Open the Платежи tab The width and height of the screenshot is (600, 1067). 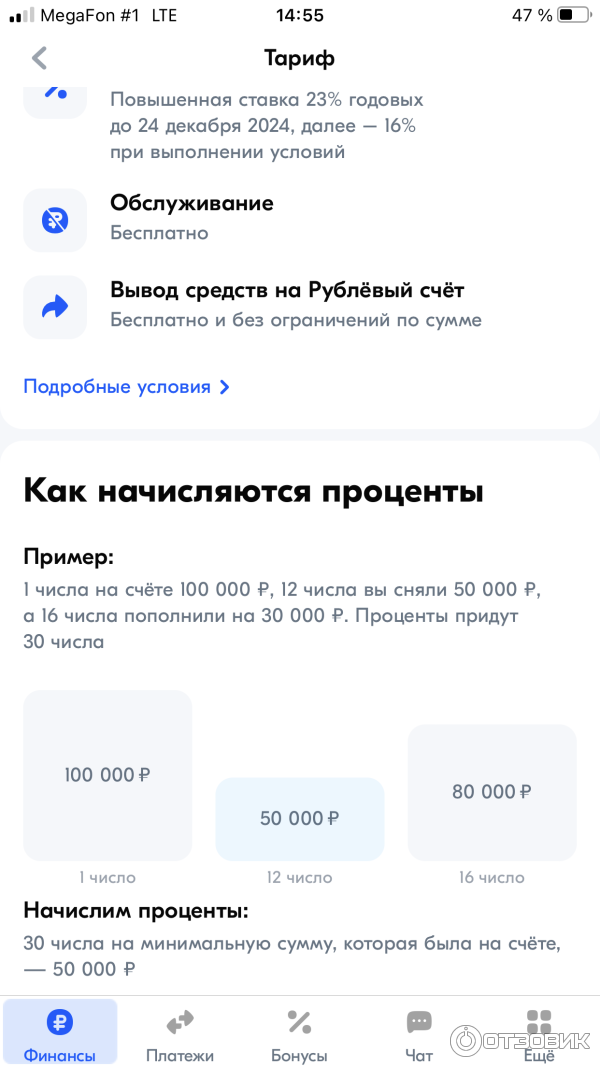click(x=180, y=1033)
